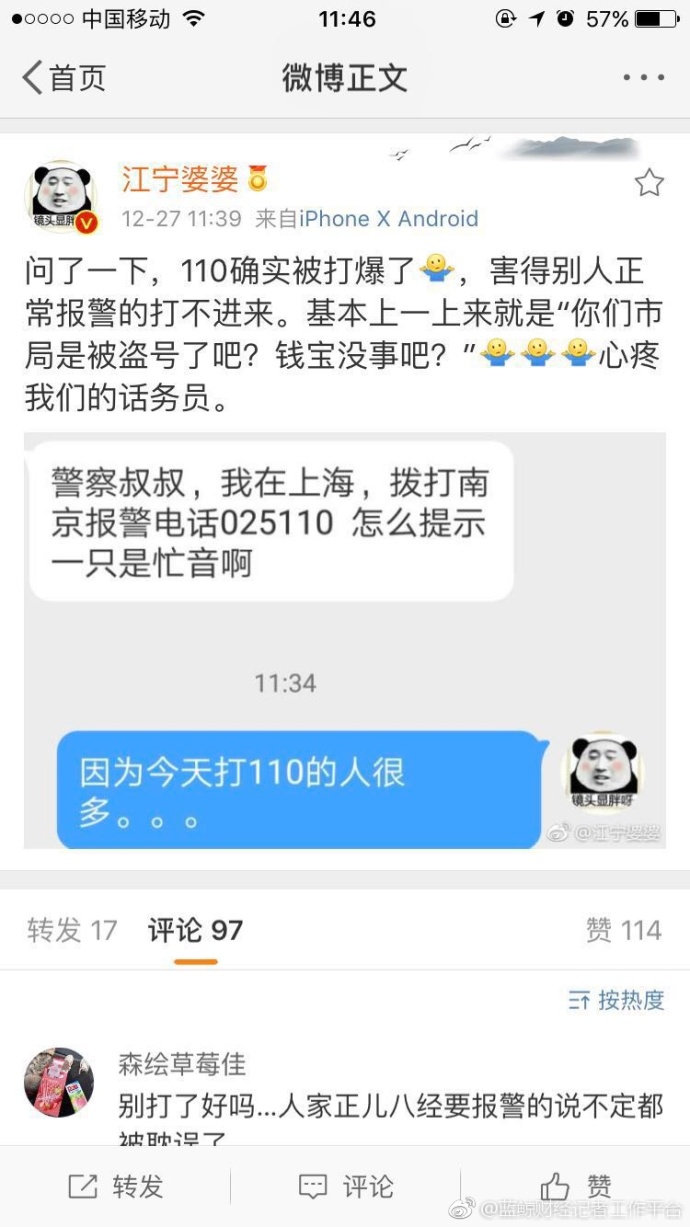Open commenter 森绘草莓佳's avatar

tap(59, 1083)
